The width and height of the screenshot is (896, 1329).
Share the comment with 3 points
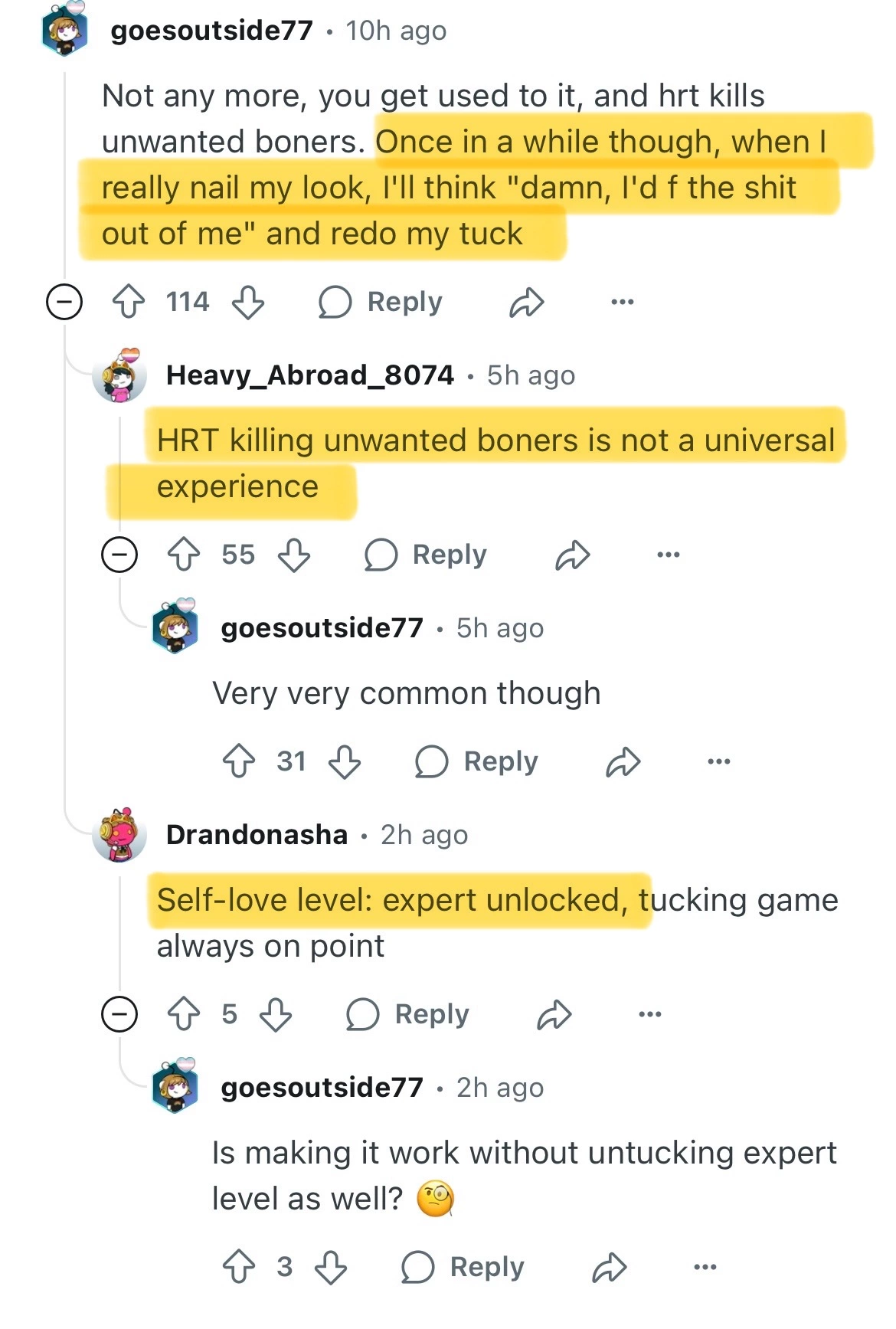click(610, 1267)
